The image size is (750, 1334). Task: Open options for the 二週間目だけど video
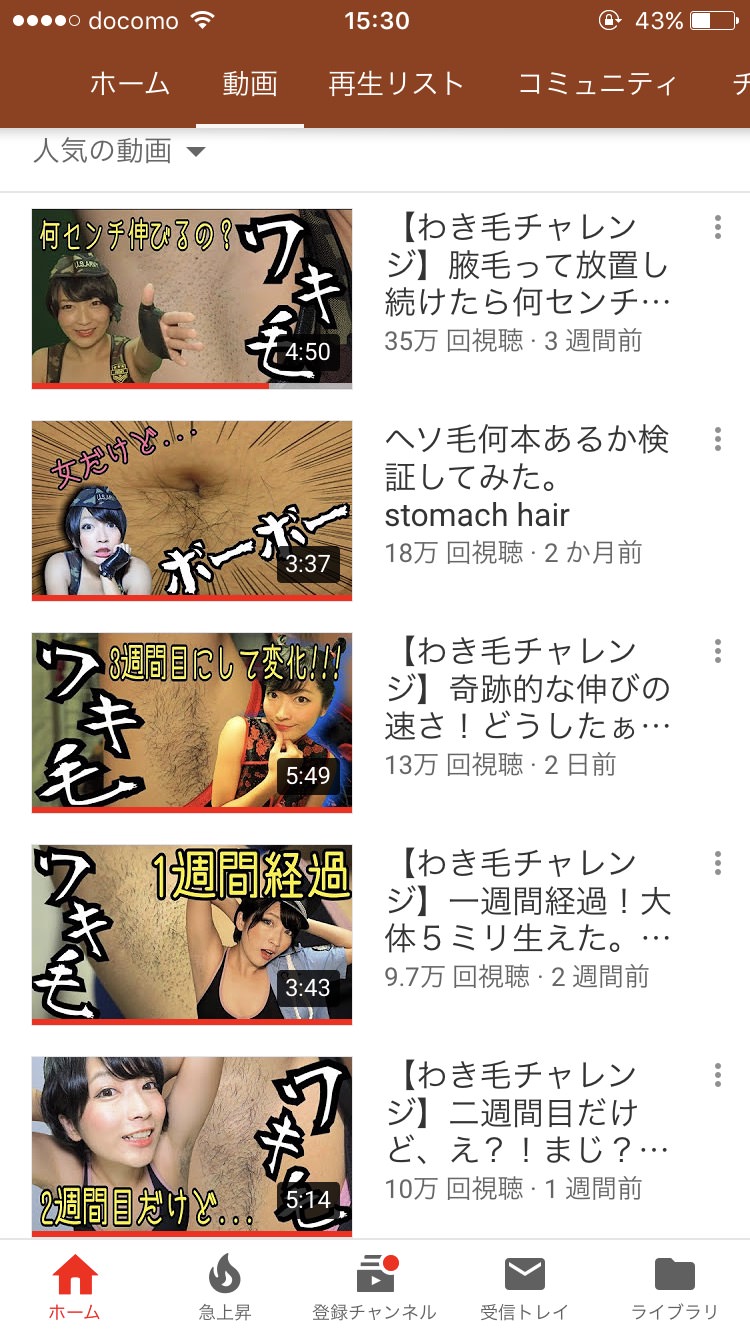pos(717,1076)
